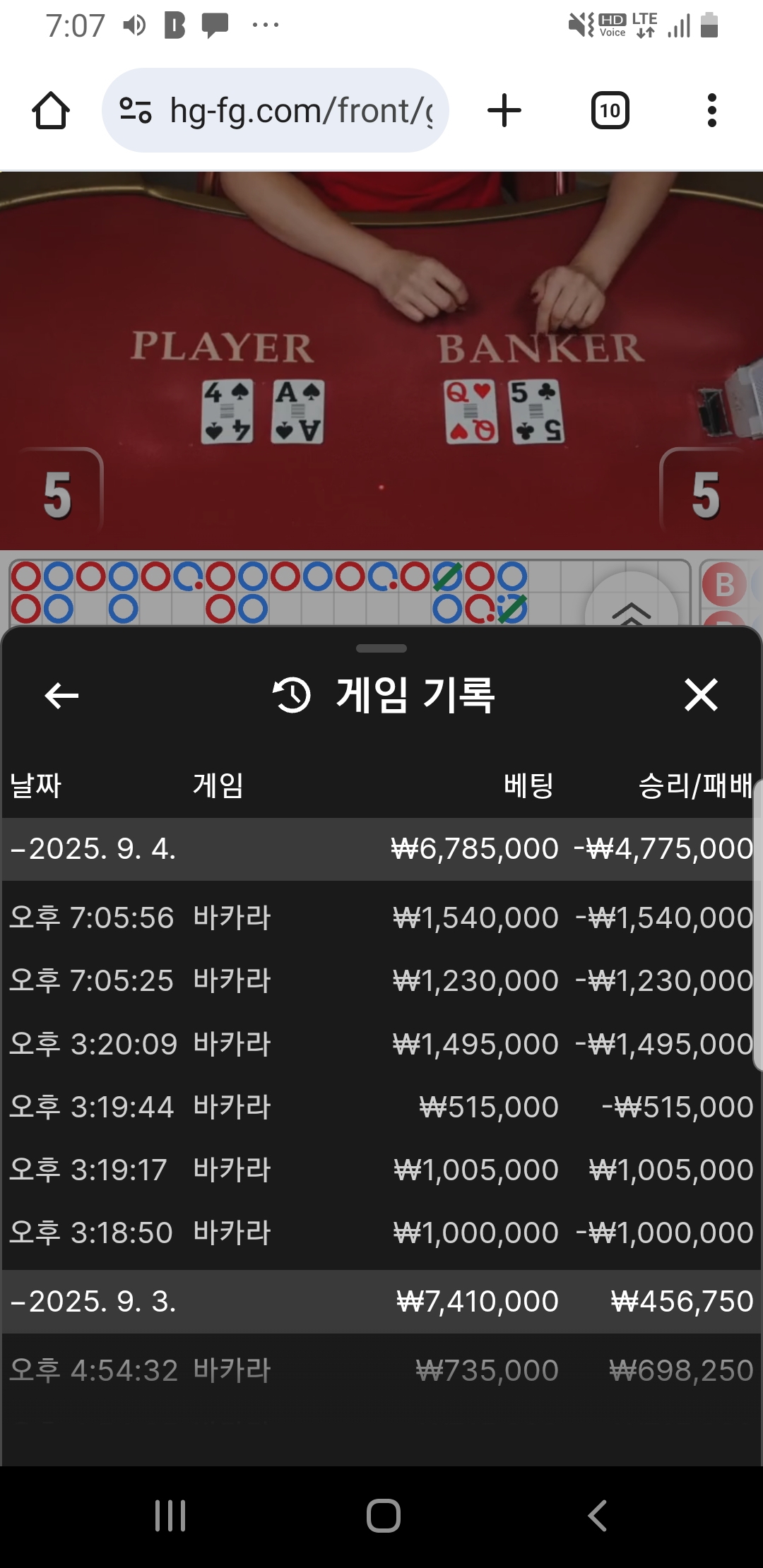Open the 3:19:44 baccarat record
Screen dimensions: 763x1568
(x=381, y=1107)
